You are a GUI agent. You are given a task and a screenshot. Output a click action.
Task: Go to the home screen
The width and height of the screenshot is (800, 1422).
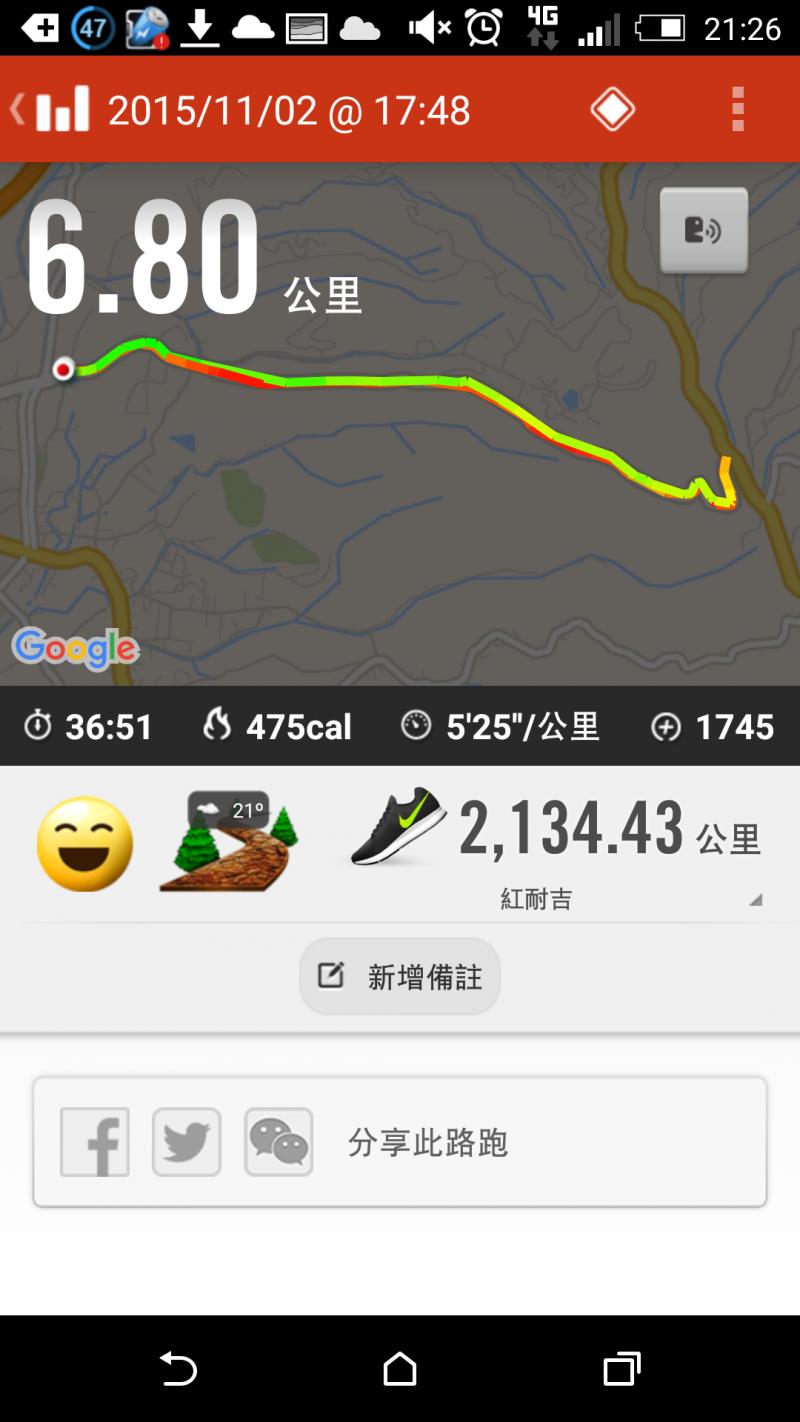[400, 1368]
